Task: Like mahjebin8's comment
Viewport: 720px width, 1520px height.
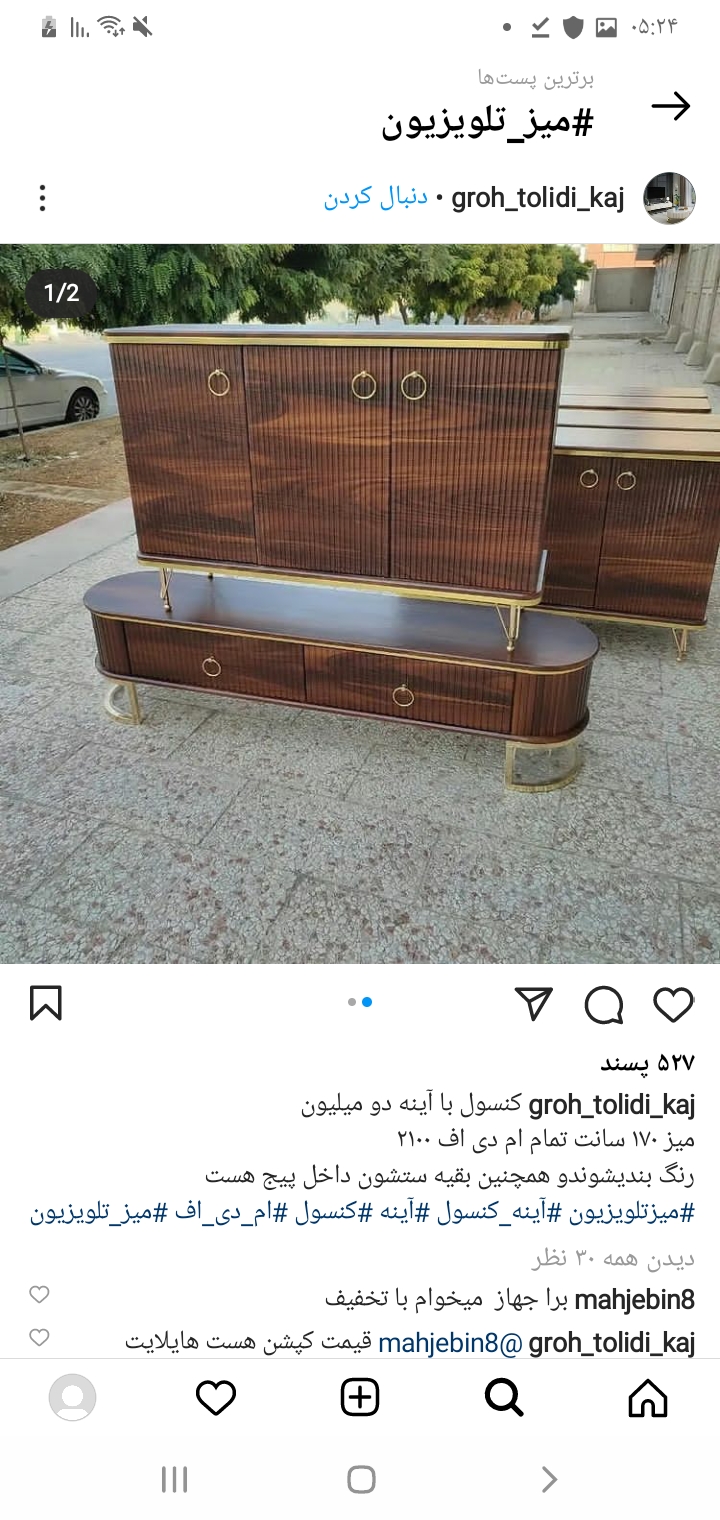Action: click(x=39, y=1295)
